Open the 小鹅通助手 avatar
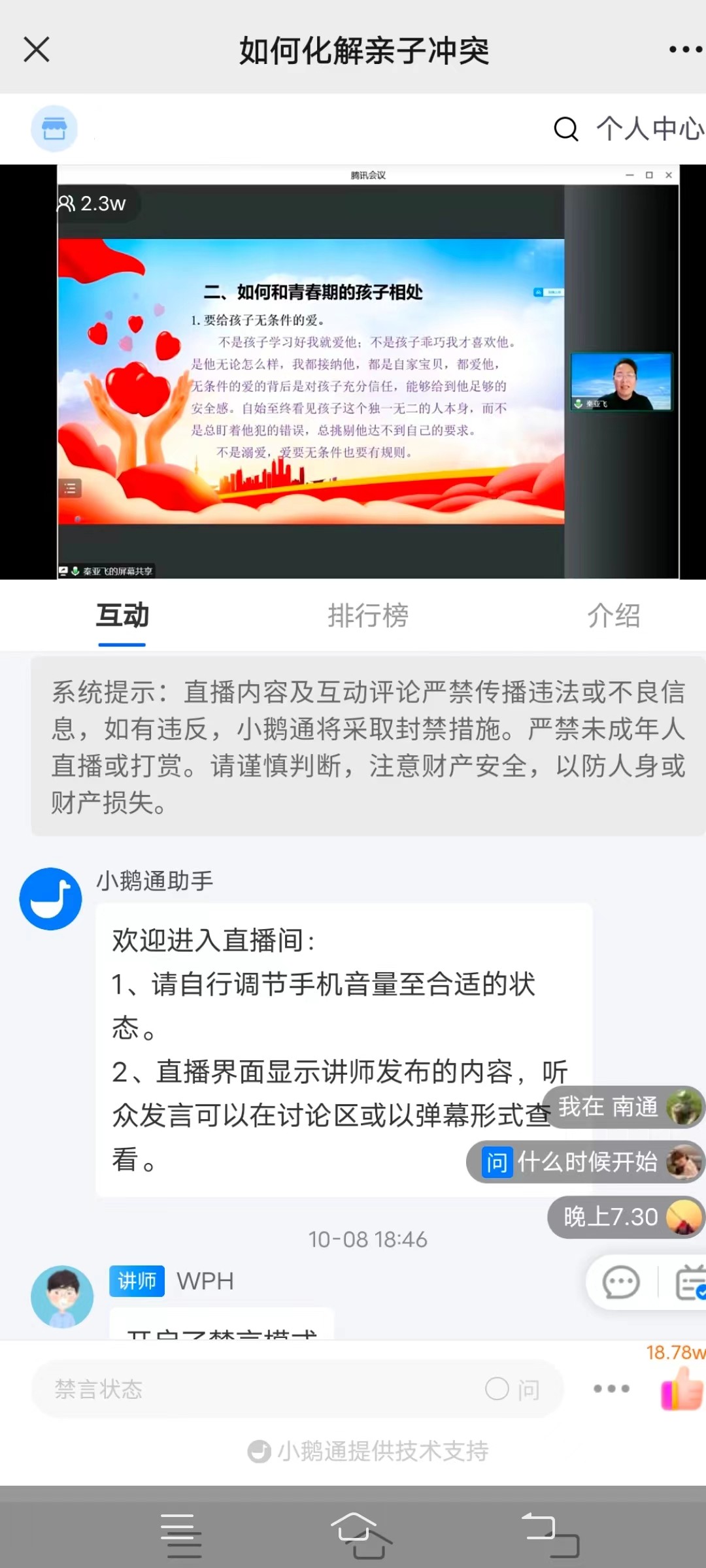706x1568 pixels. click(50, 898)
